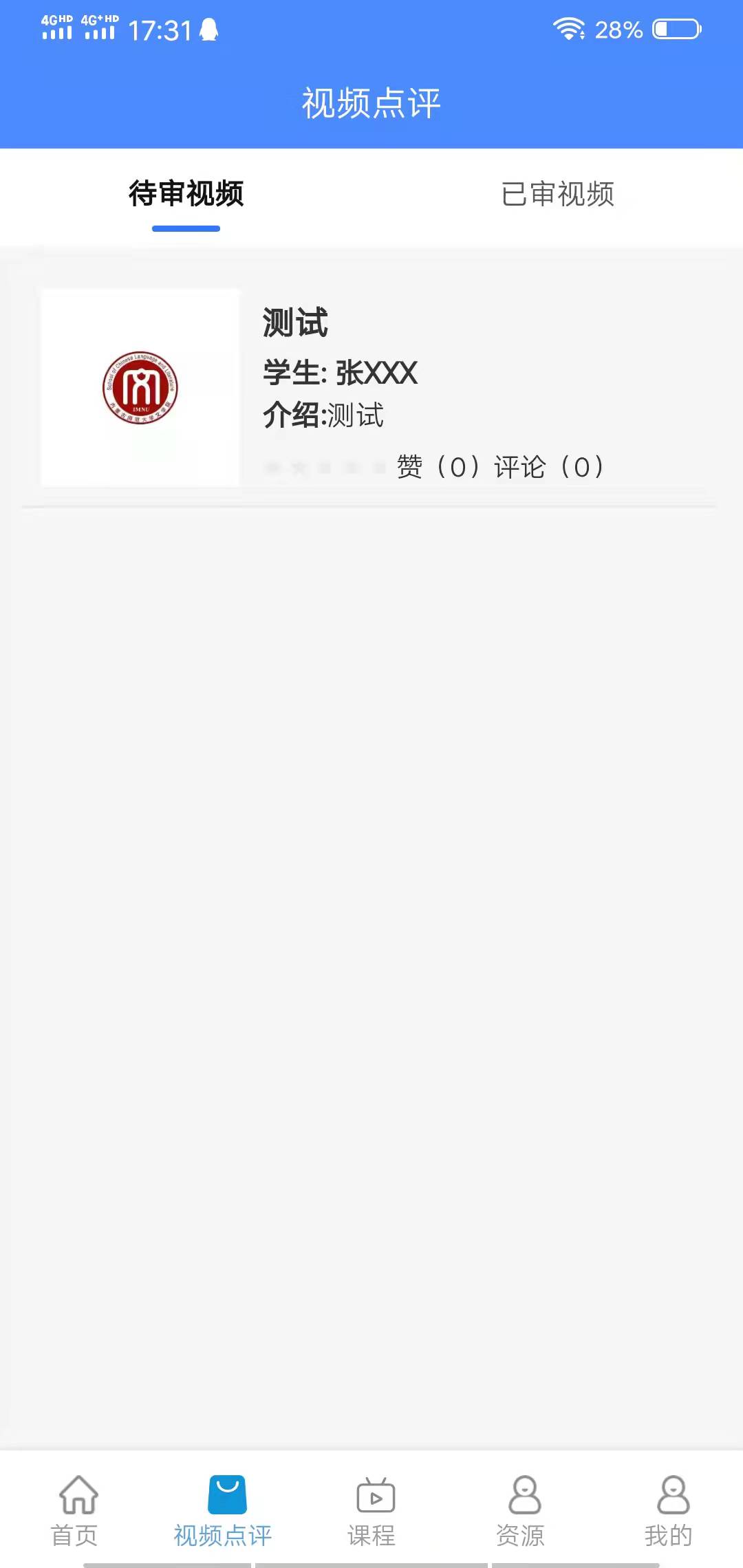
Task: Tap the video title 测试
Action: 294,323
